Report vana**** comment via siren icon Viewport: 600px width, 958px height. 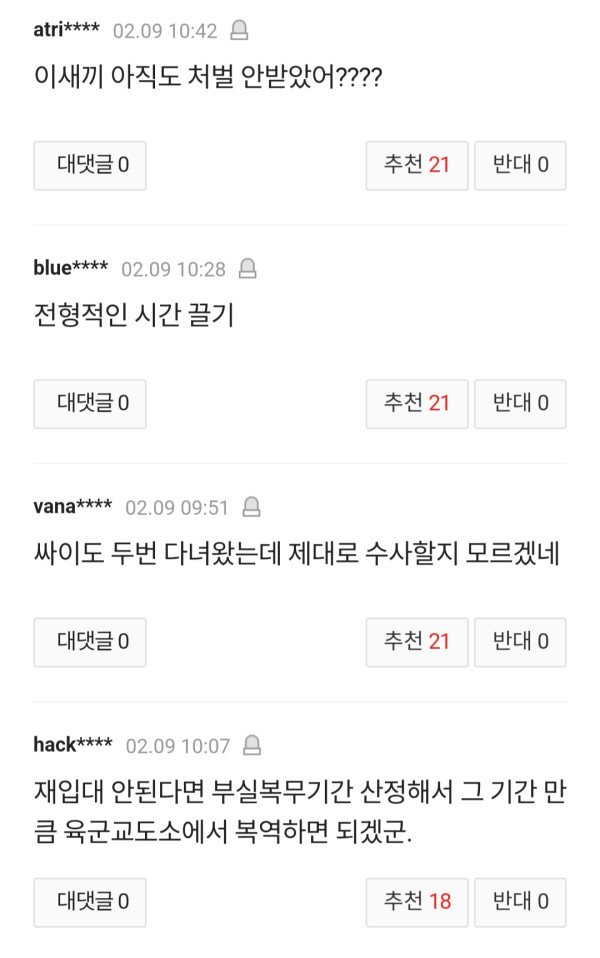point(252,507)
